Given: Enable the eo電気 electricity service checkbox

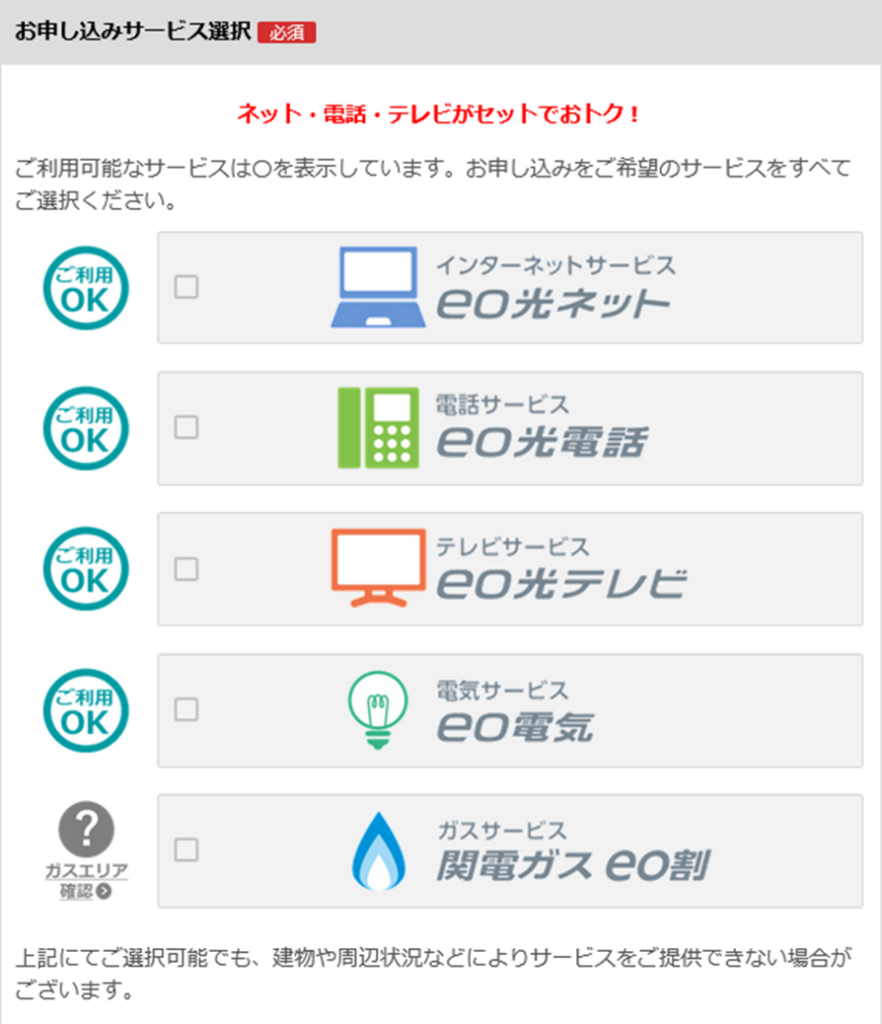Looking at the screenshot, I should coord(186,710).
